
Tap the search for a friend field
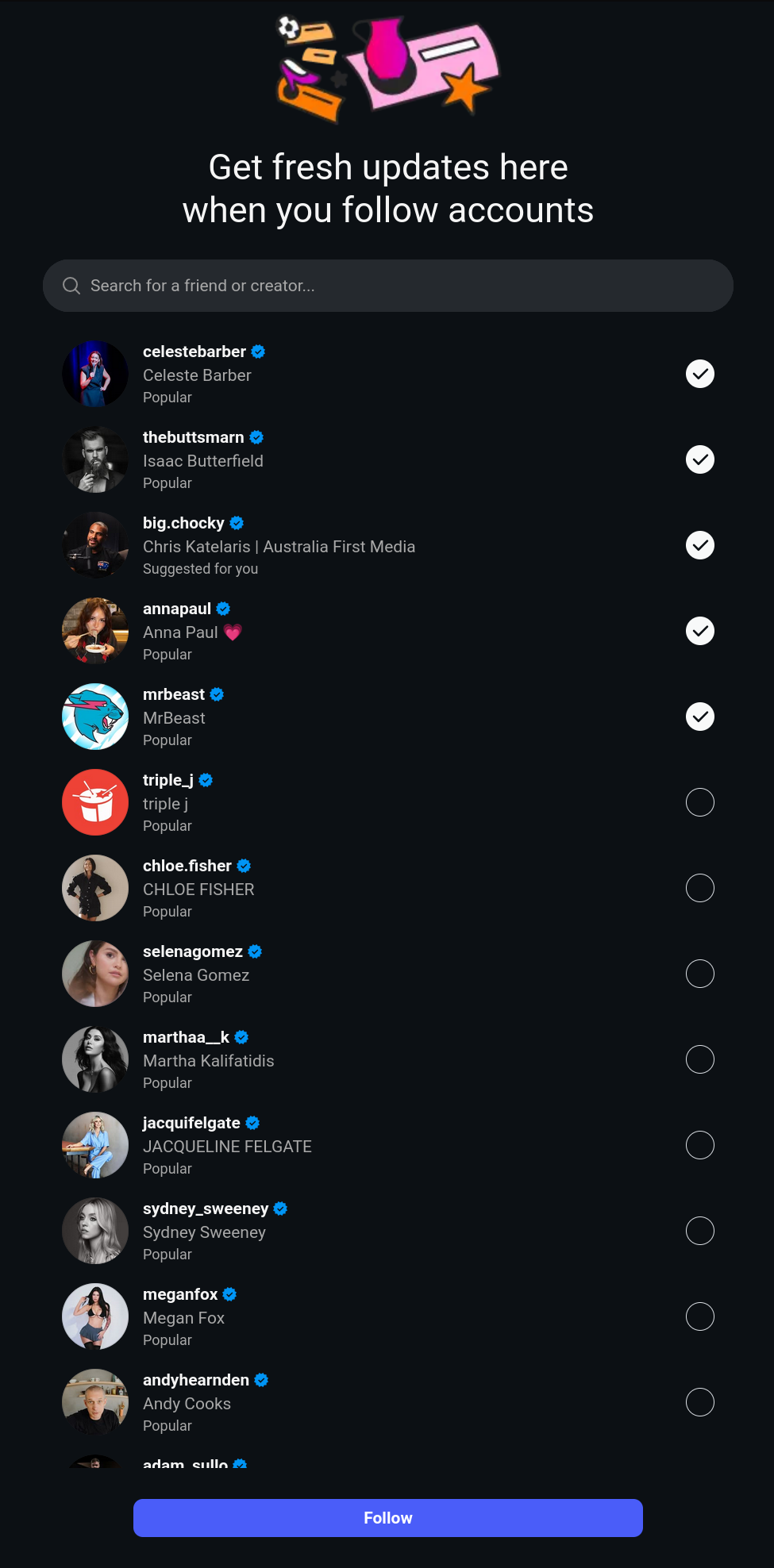tap(387, 286)
